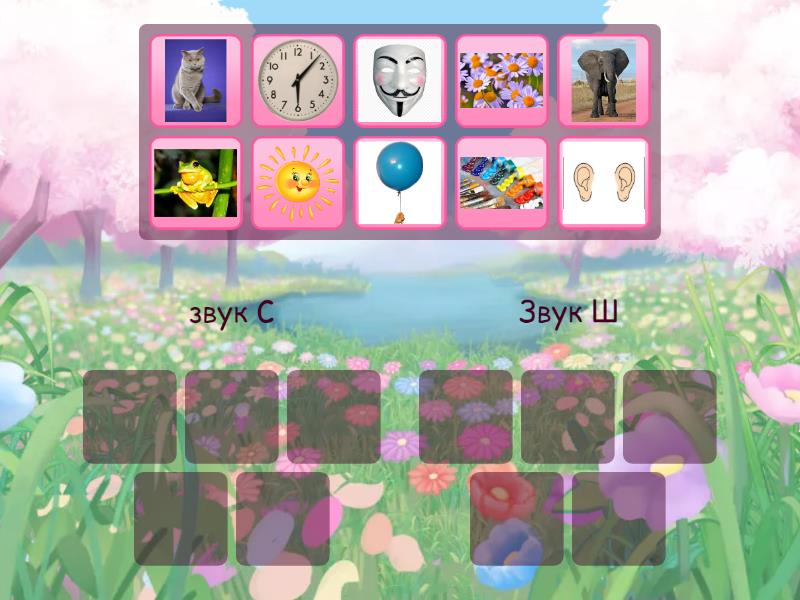Tap the pair of ears tile
800x600 pixels.
tap(604, 183)
